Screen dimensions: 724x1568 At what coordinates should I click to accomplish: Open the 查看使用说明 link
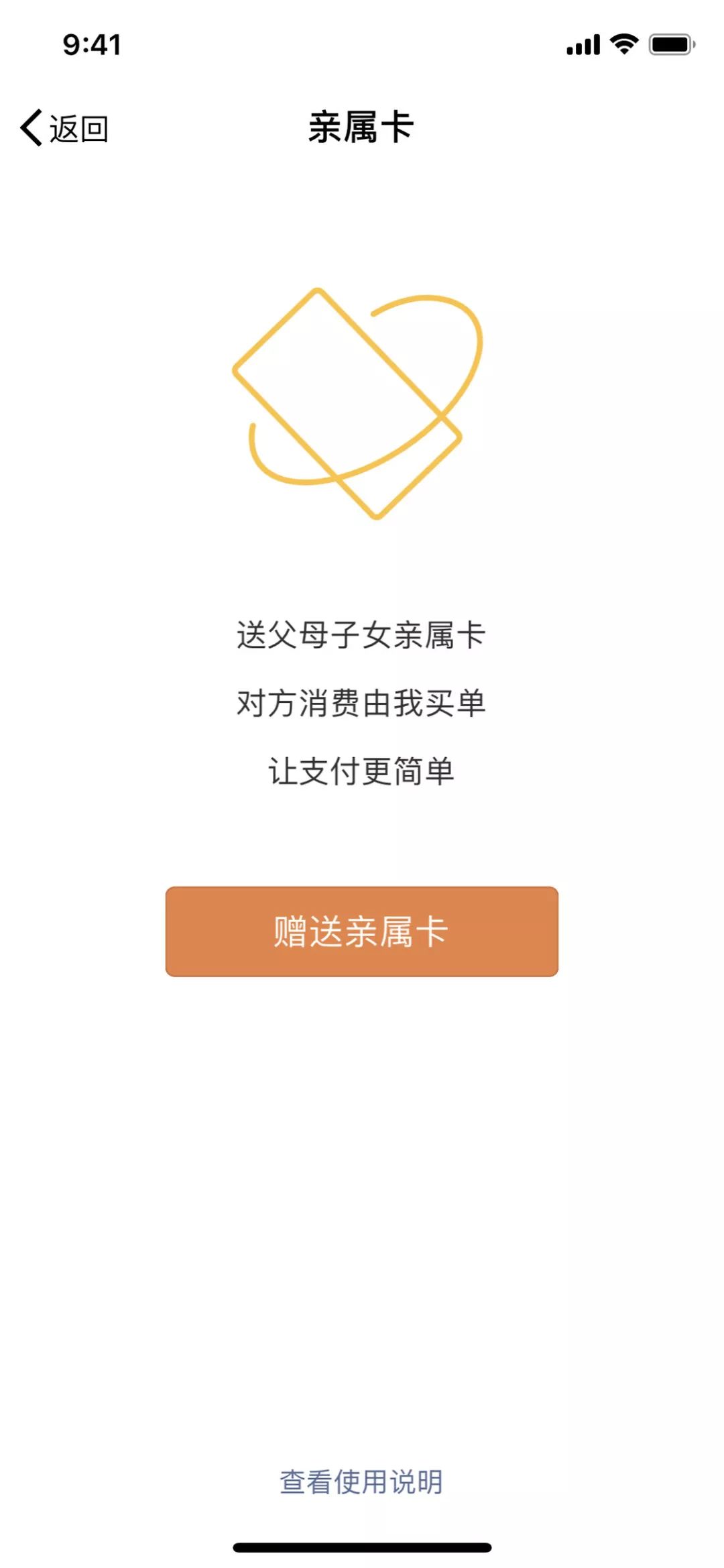click(x=361, y=1481)
